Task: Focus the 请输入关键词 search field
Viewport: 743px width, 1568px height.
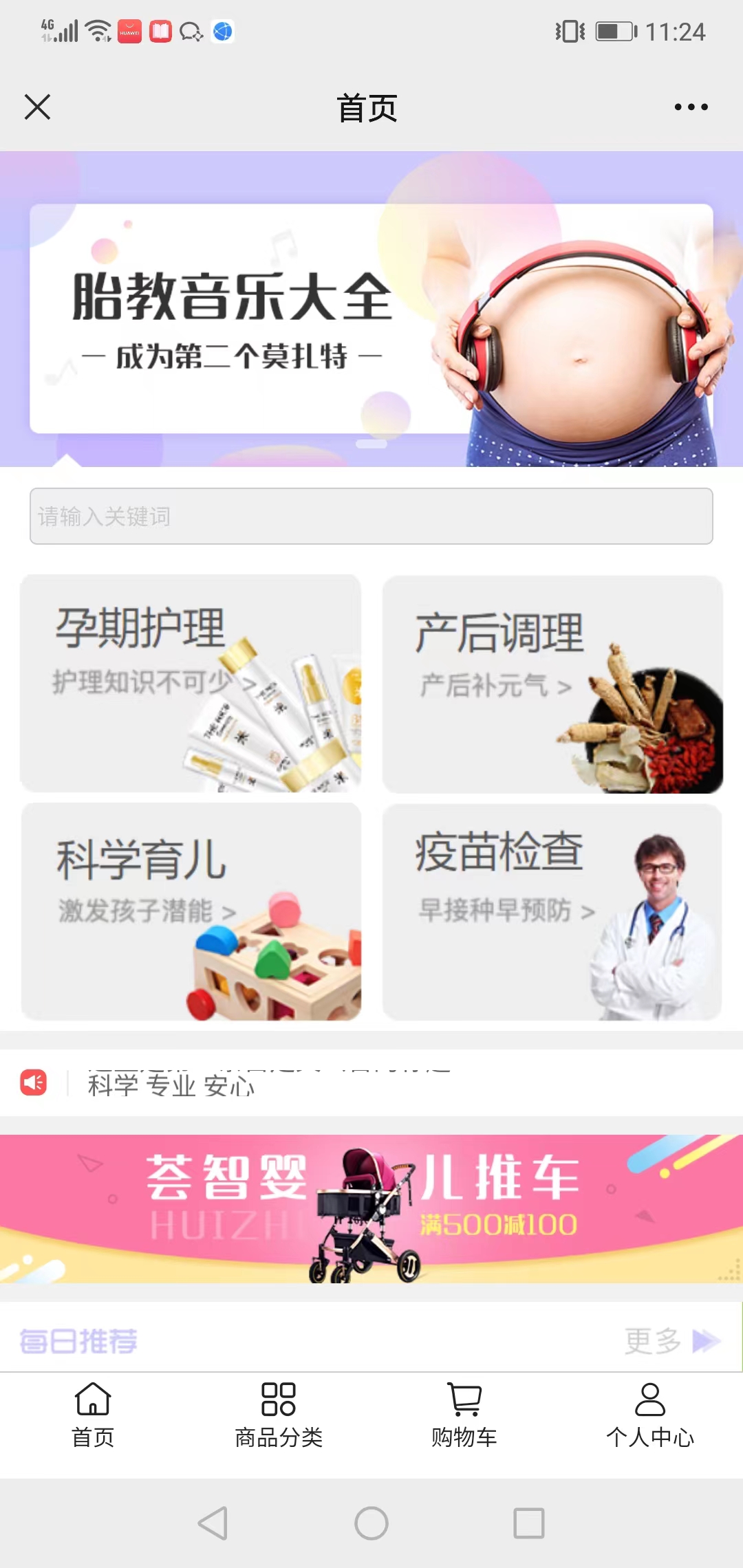Action: [x=371, y=516]
